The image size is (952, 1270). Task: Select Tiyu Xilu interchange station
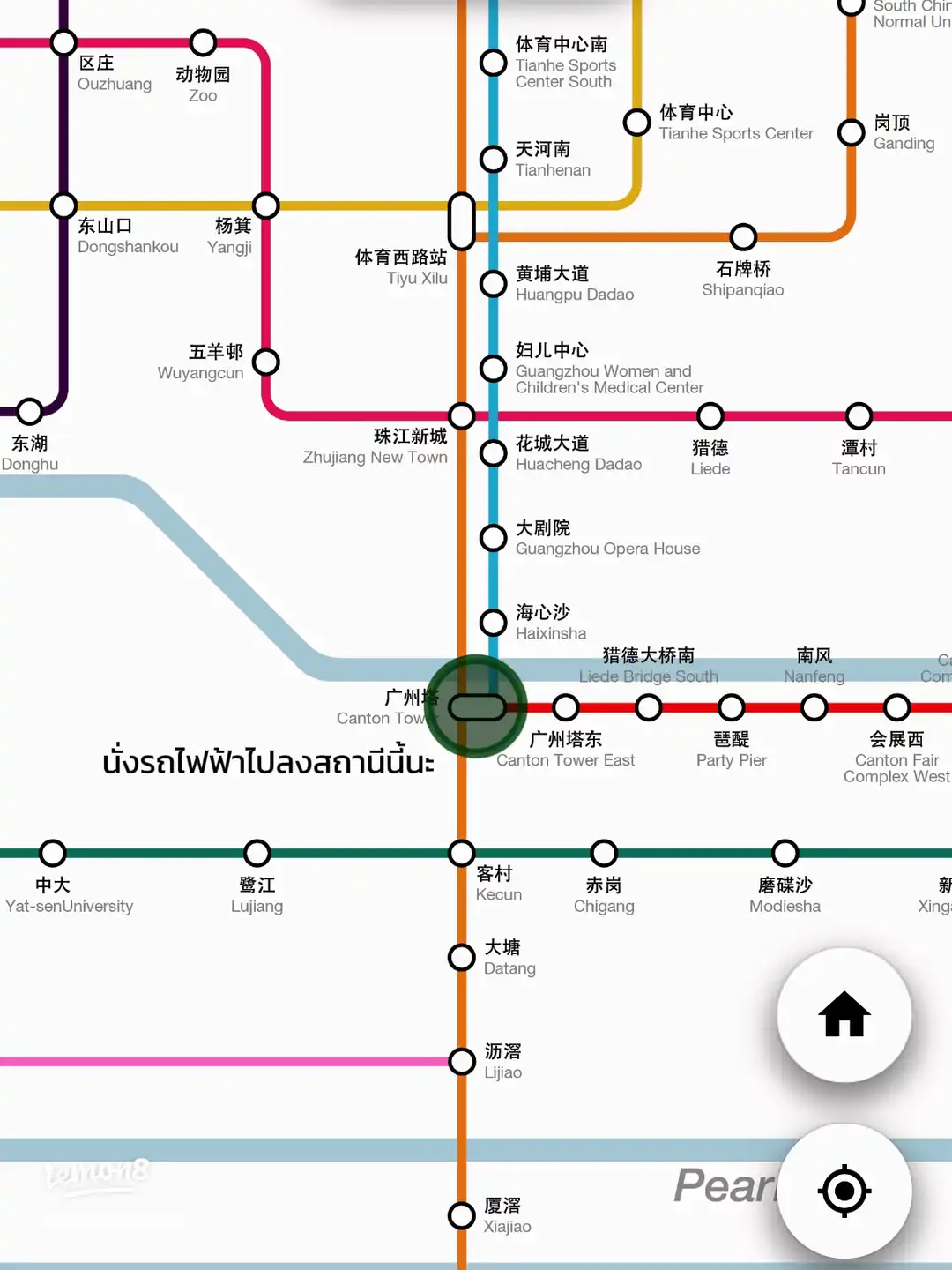(462, 221)
